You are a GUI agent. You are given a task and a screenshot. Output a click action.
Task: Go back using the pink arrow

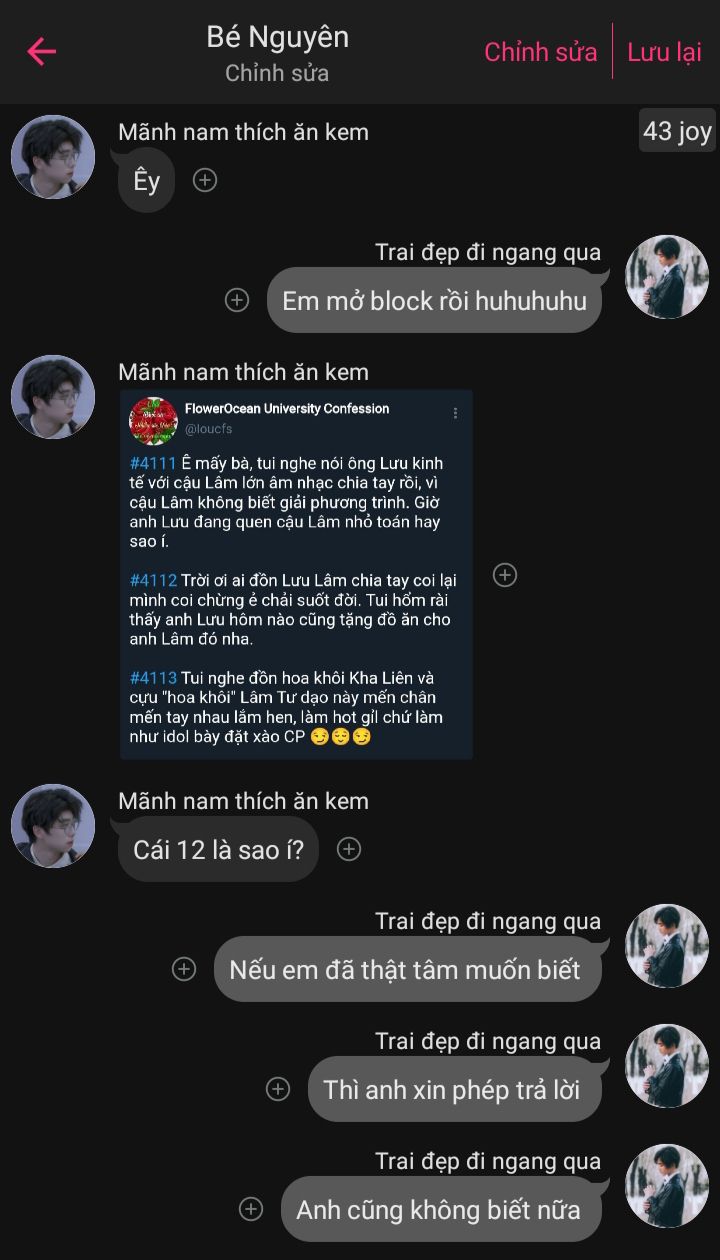[x=42, y=51]
